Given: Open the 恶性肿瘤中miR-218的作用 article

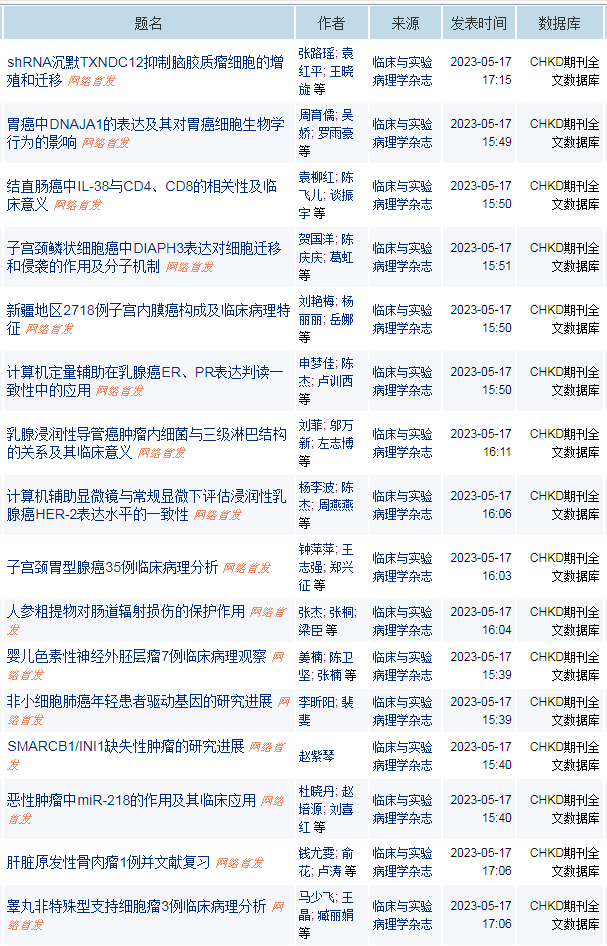Looking at the screenshot, I should [x=131, y=801].
